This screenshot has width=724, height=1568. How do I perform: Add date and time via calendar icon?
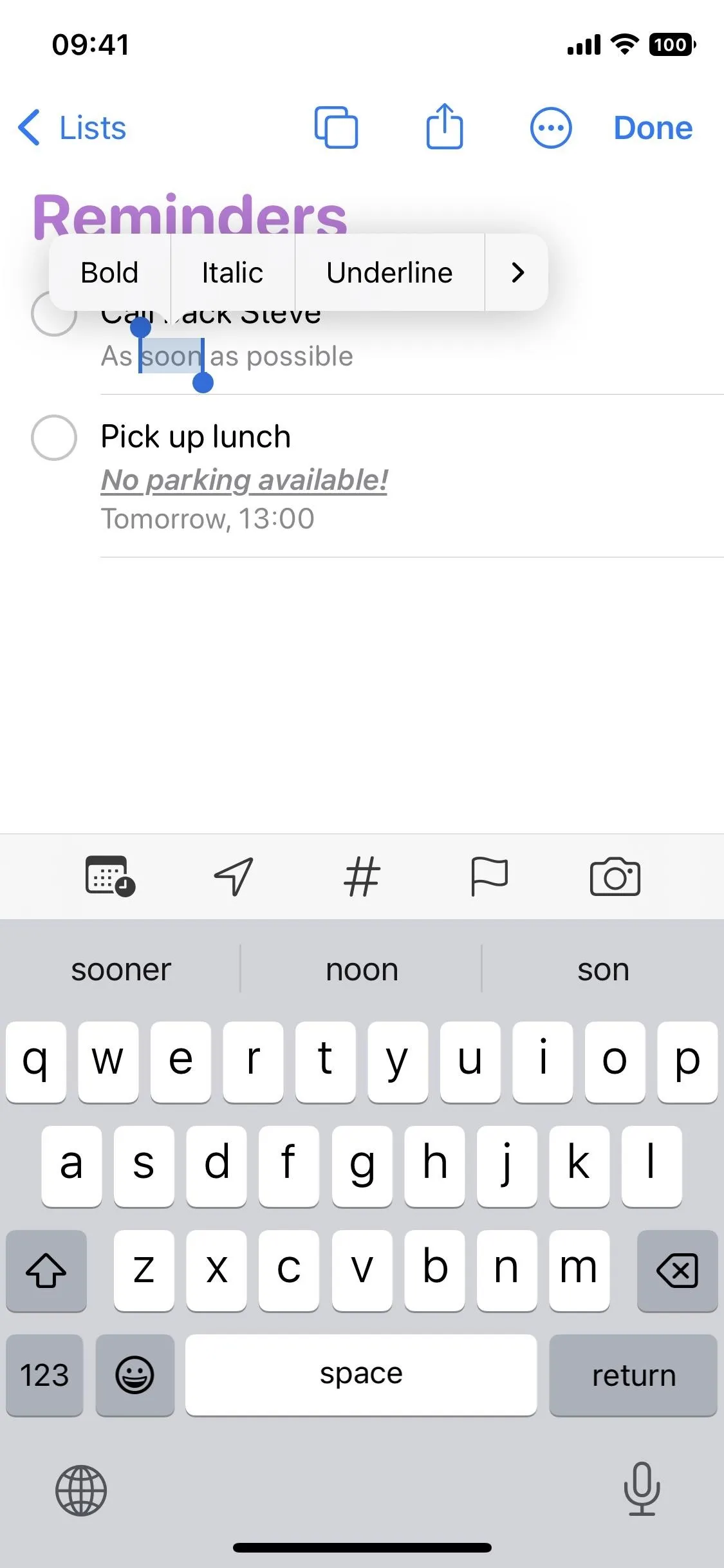click(110, 876)
